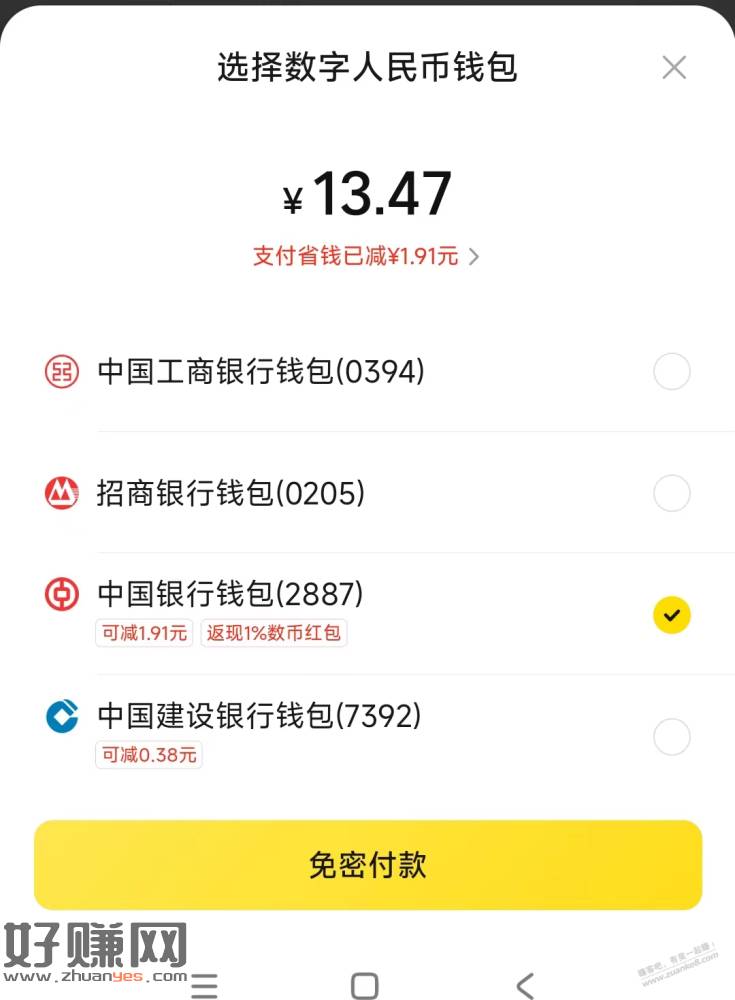Select 中国银行钱包(2887)

click(x=671, y=615)
